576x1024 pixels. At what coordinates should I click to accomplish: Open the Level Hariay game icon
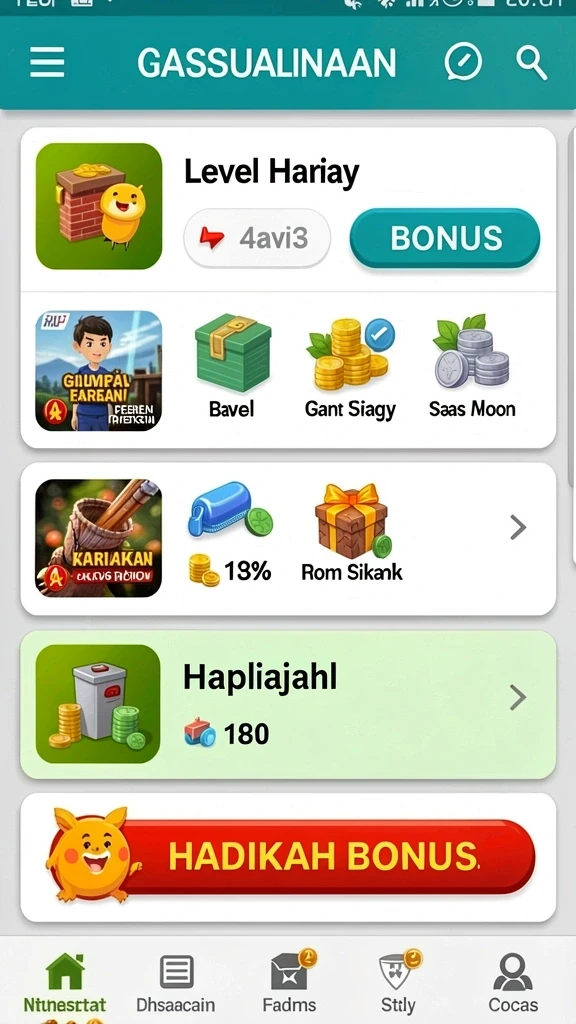point(99,206)
